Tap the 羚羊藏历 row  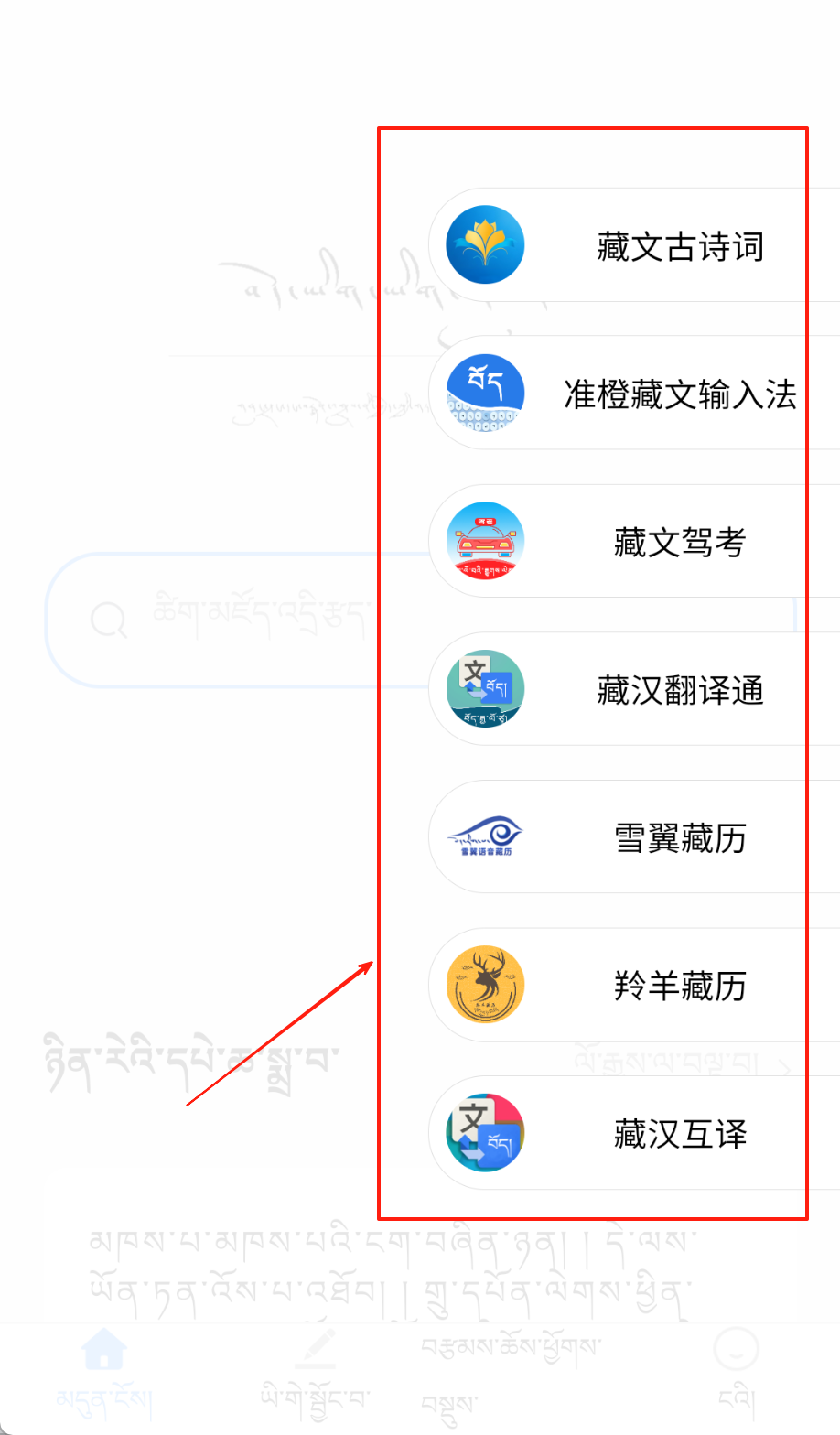pos(634,986)
